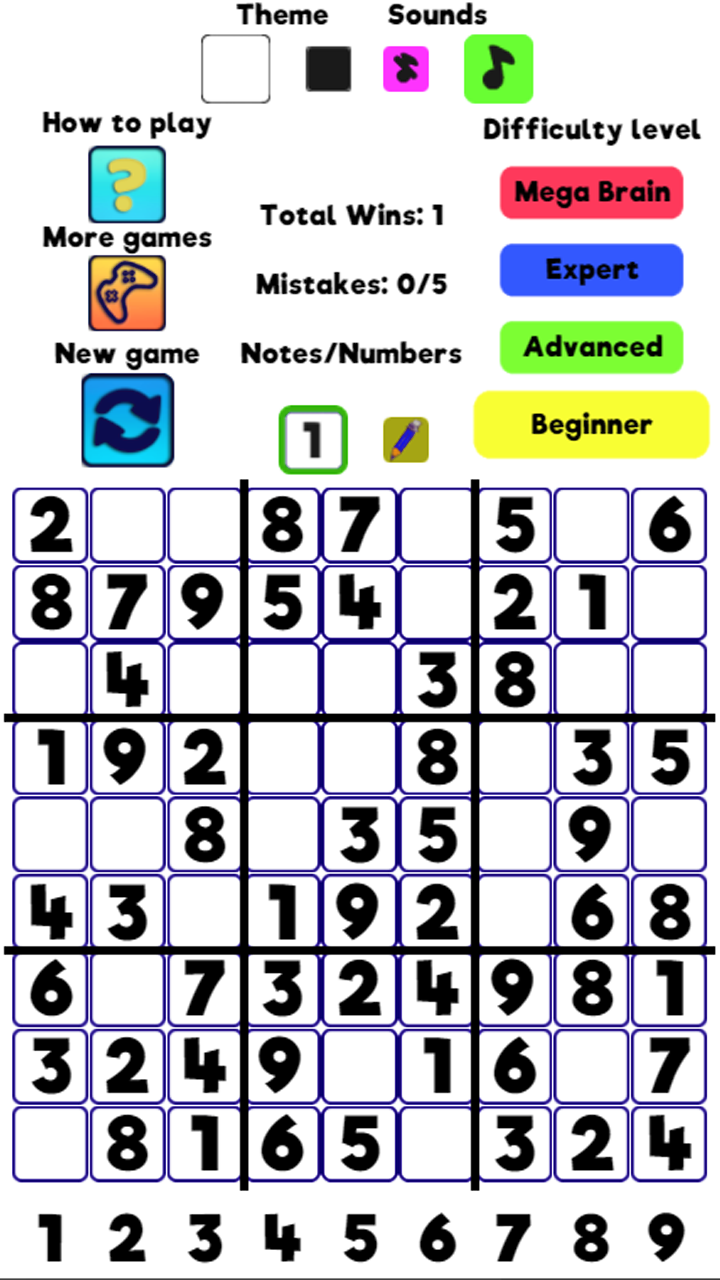The height and width of the screenshot is (1280, 720).
Task: Pick number 6 from the bottom row
Action: click(437, 1237)
